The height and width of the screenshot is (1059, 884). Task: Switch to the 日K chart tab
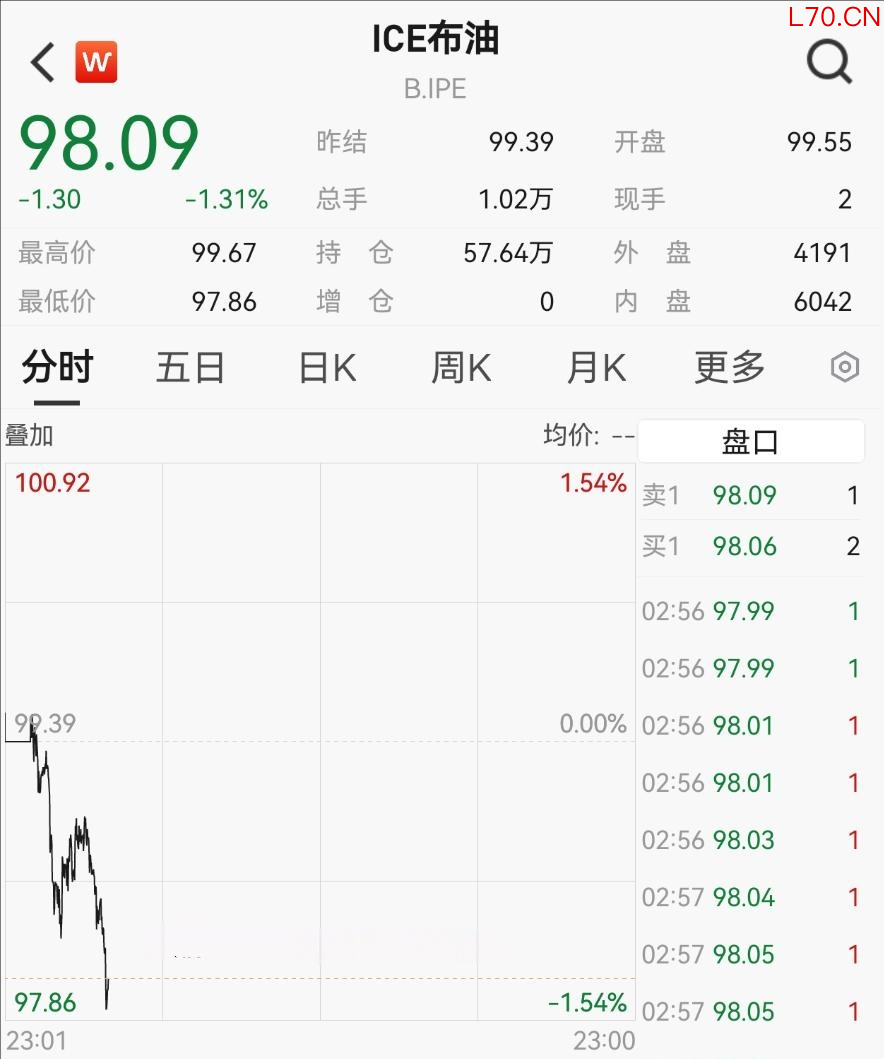tap(328, 368)
